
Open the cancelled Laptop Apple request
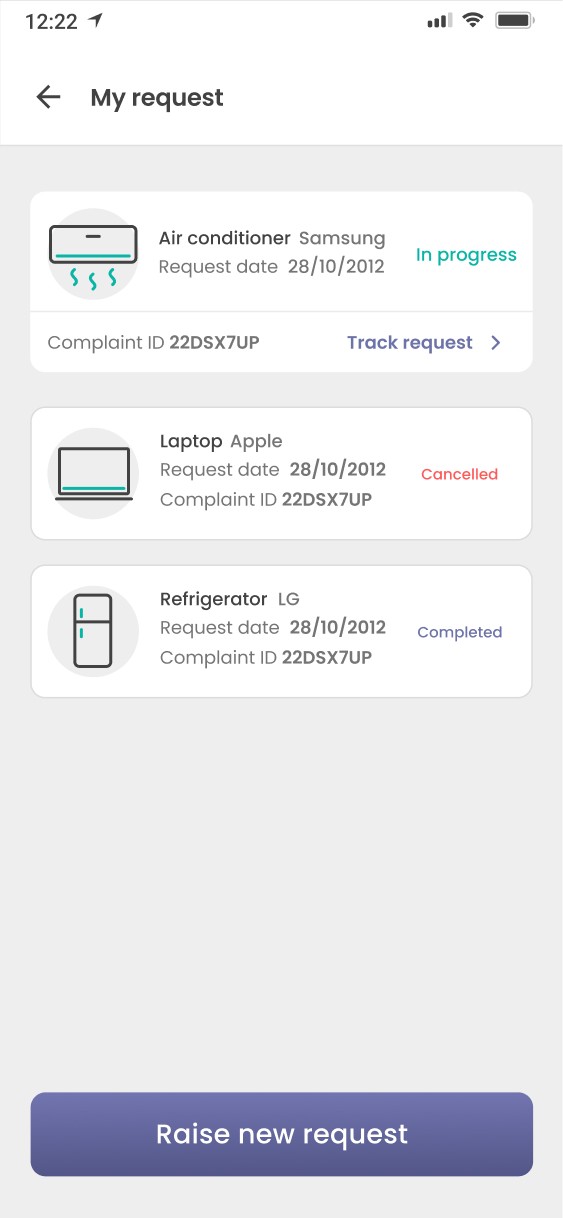click(282, 474)
